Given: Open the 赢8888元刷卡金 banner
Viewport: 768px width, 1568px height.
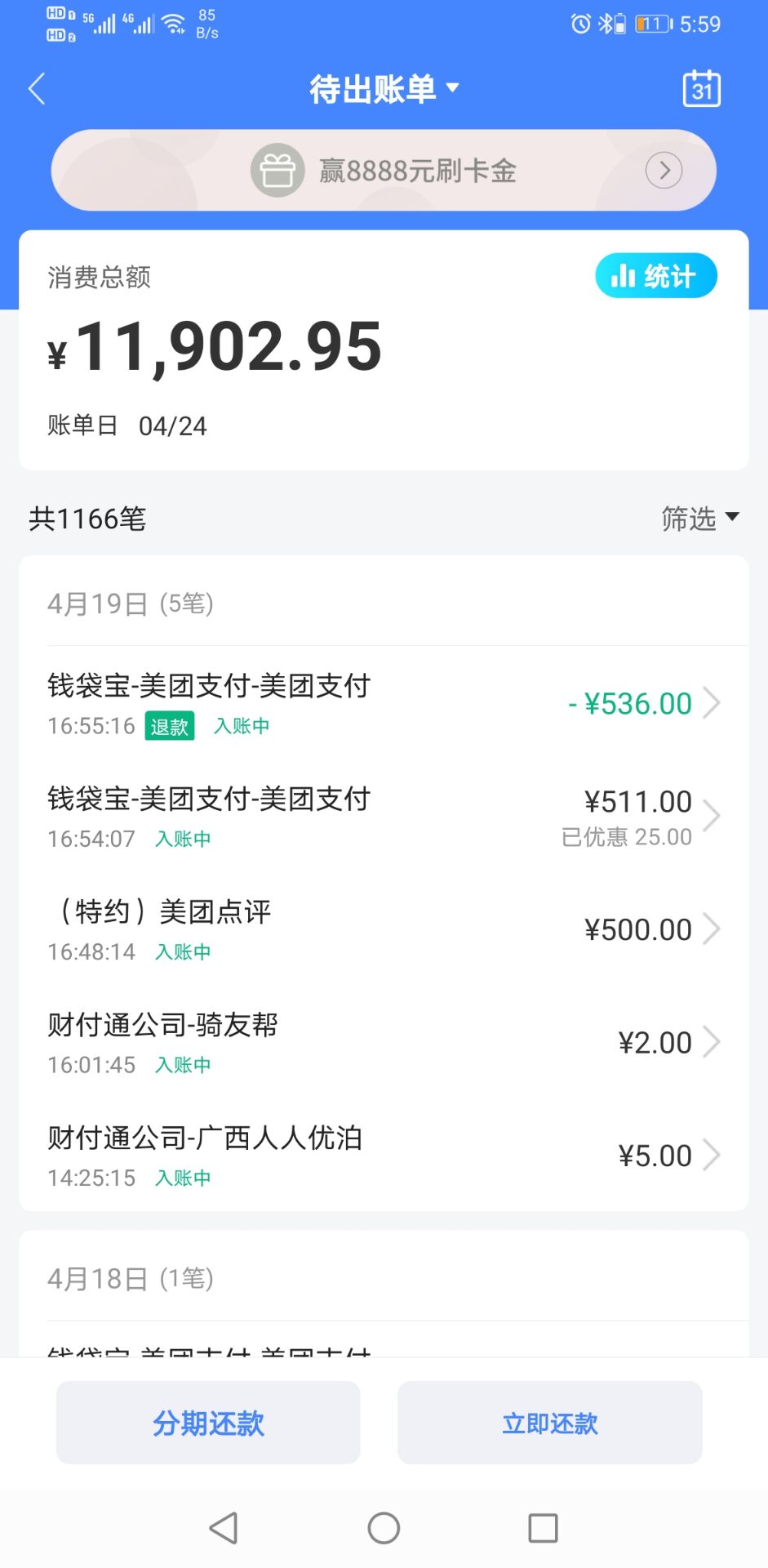Looking at the screenshot, I should coord(384,171).
